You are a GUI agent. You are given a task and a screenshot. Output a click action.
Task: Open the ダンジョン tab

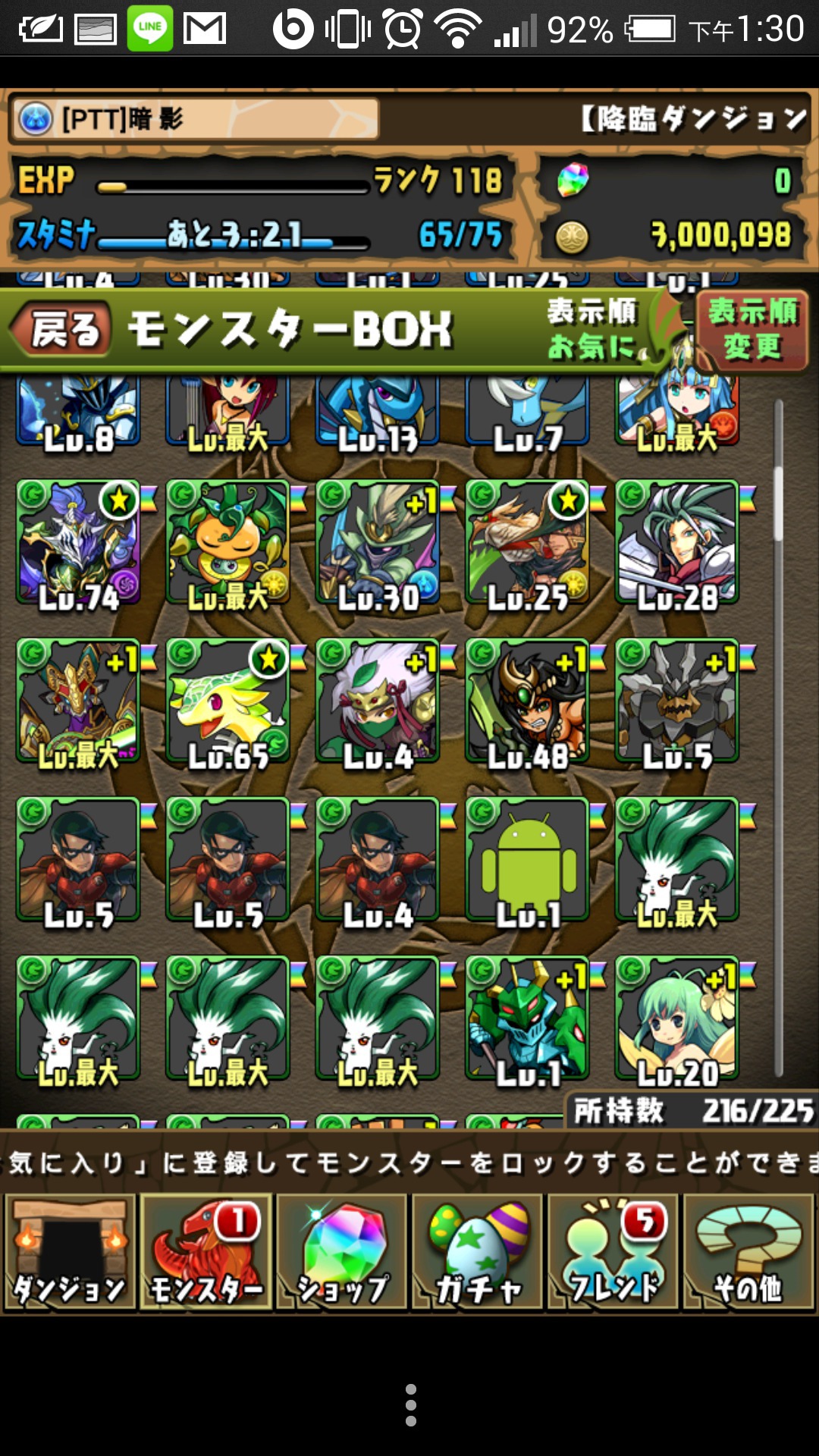click(71, 1251)
